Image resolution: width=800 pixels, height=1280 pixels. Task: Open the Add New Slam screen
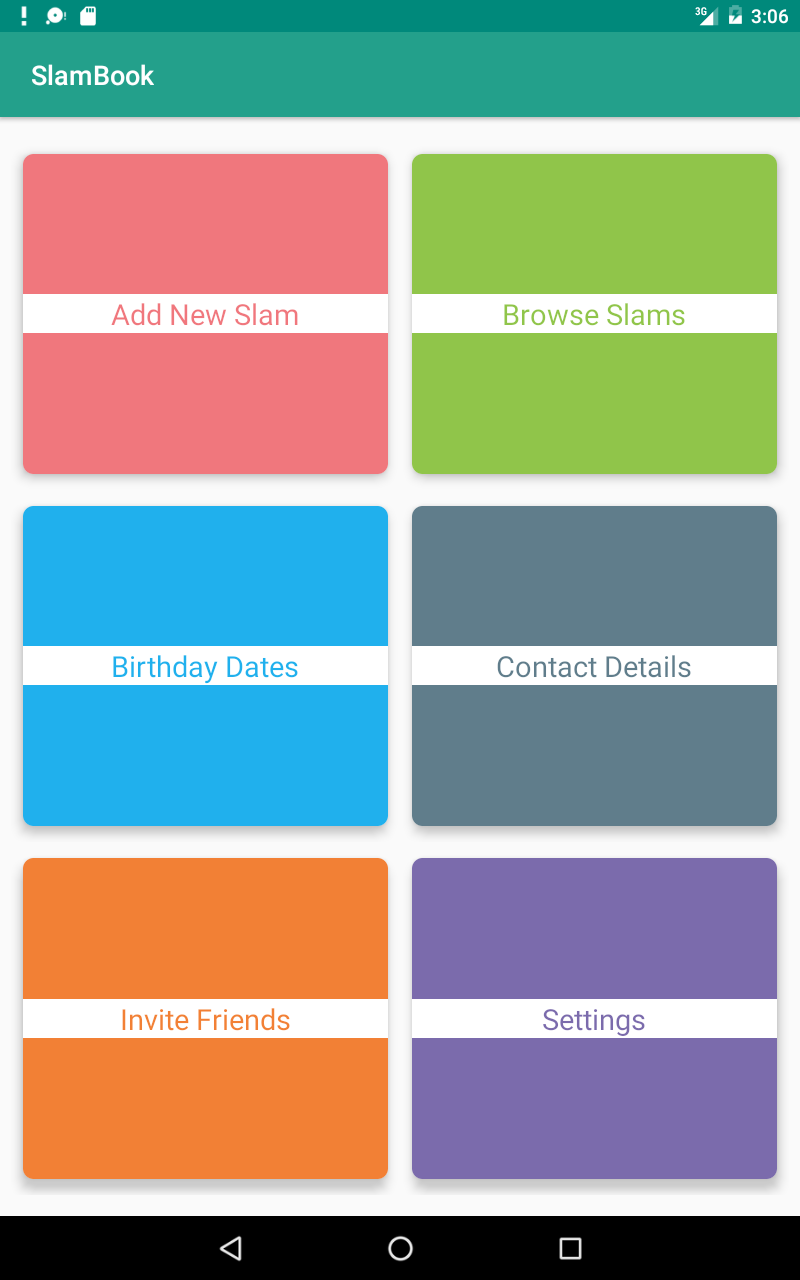point(205,314)
